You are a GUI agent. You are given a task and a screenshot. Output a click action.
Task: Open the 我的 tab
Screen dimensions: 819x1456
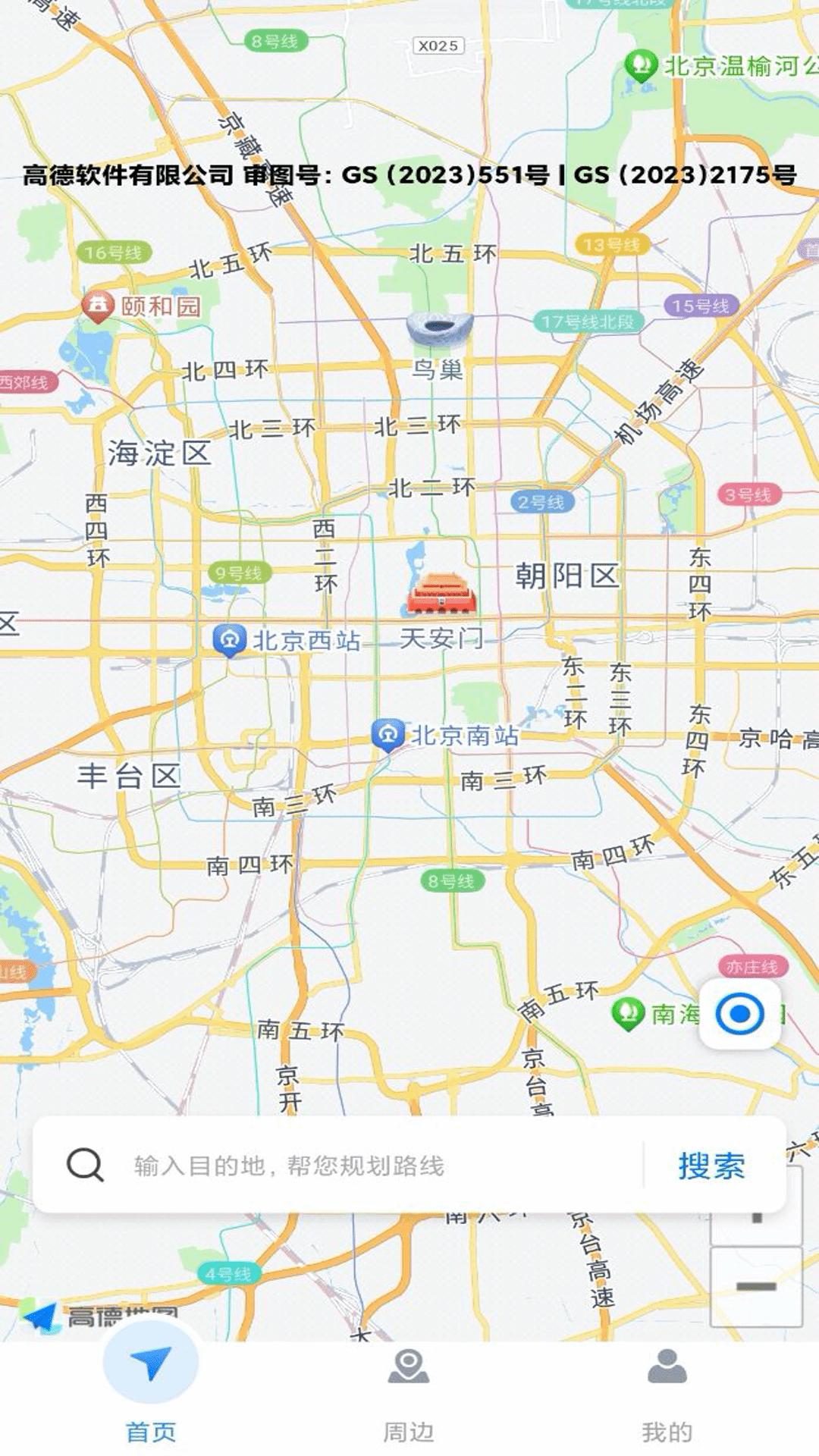[667, 1395]
